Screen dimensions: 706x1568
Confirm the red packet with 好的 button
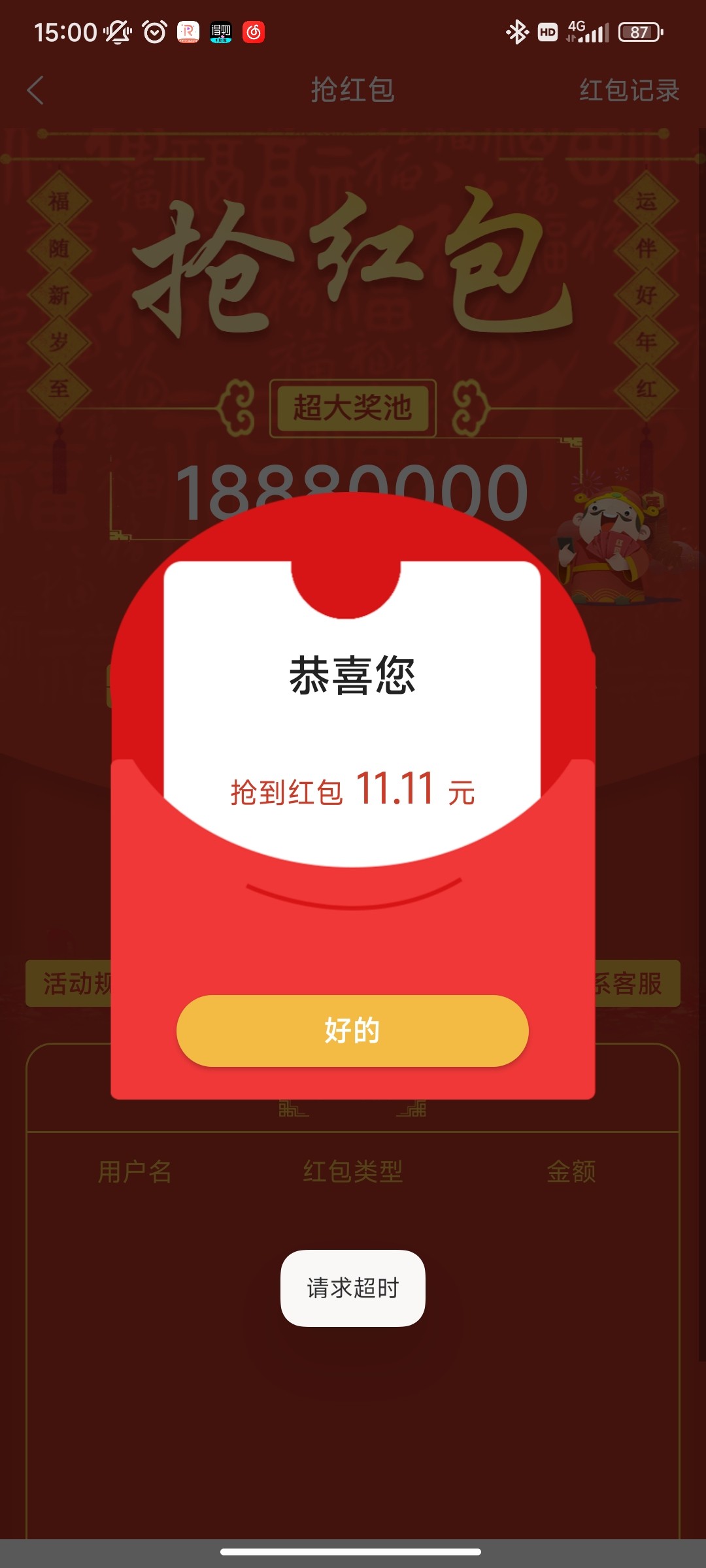[352, 1030]
